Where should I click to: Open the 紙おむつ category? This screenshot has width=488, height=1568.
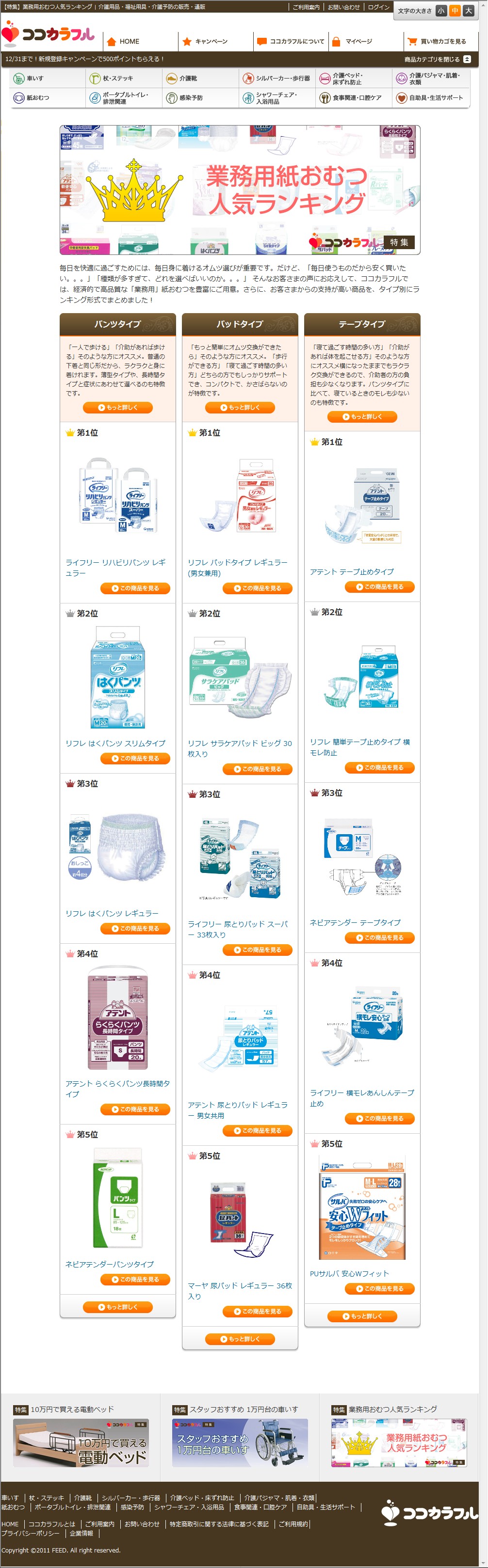pyautogui.click(x=37, y=97)
